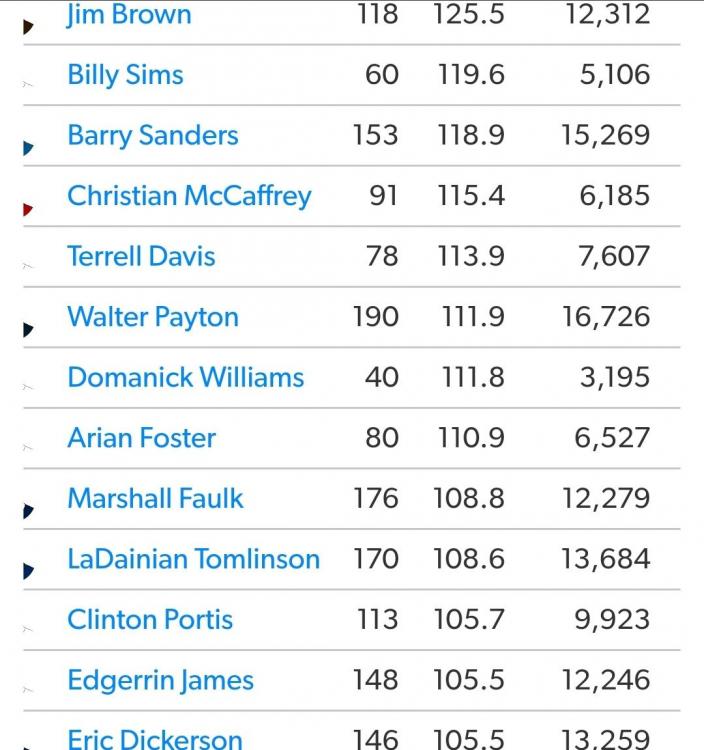Open Jim Brown's player page
Screen dimensions: 704x750
[129, 15]
